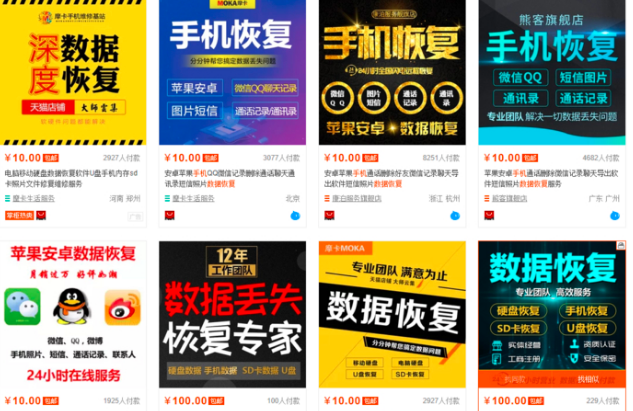633x411 pixels.
Task: Visit 摩卡生活服务 shop on the 河南 郑州 listing
Action: tap(34, 198)
